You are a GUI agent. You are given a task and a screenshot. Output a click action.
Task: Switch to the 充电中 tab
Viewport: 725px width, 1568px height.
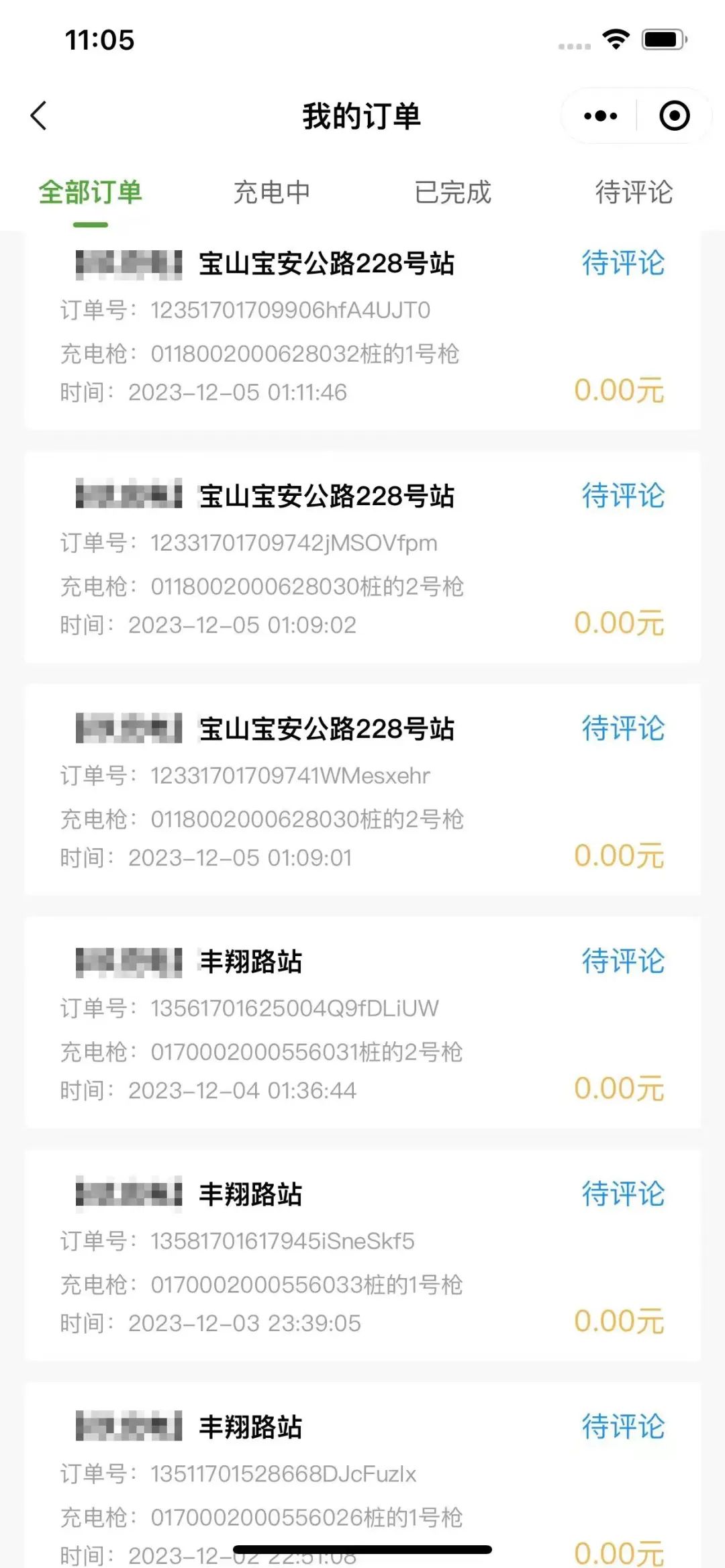point(272,193)
